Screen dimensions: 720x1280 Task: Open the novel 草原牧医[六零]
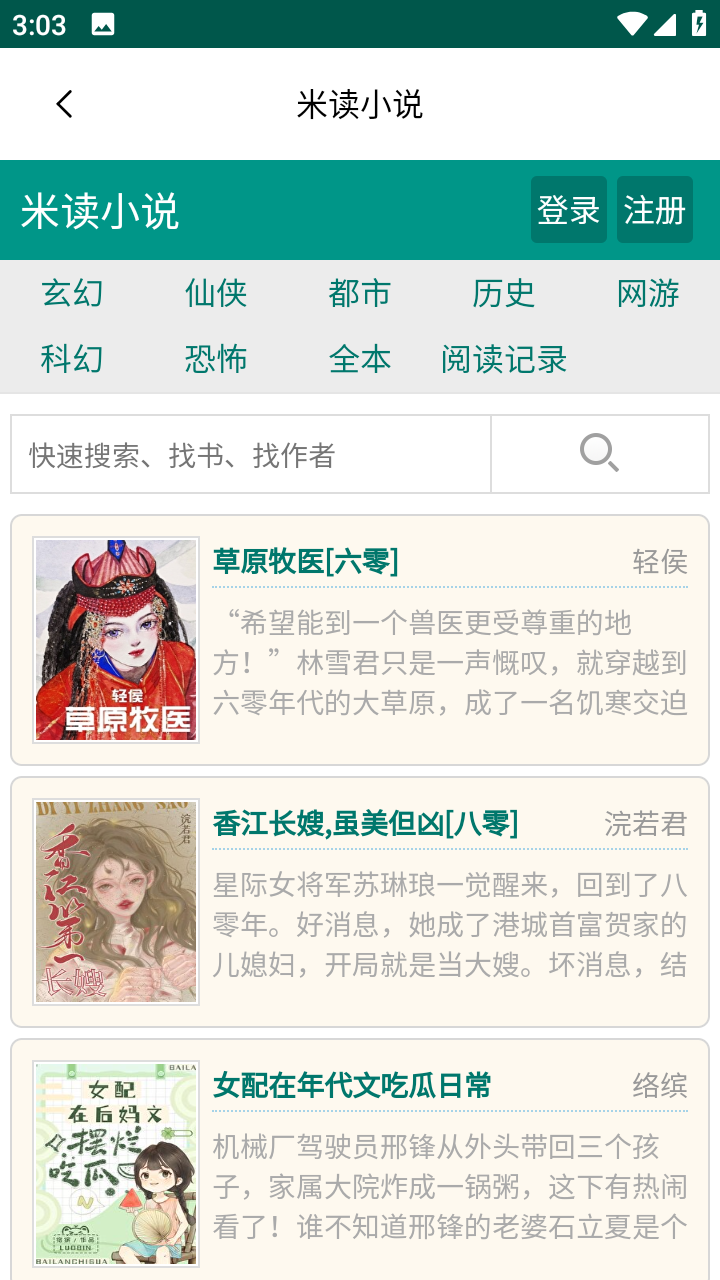click(x=305, y=562)
